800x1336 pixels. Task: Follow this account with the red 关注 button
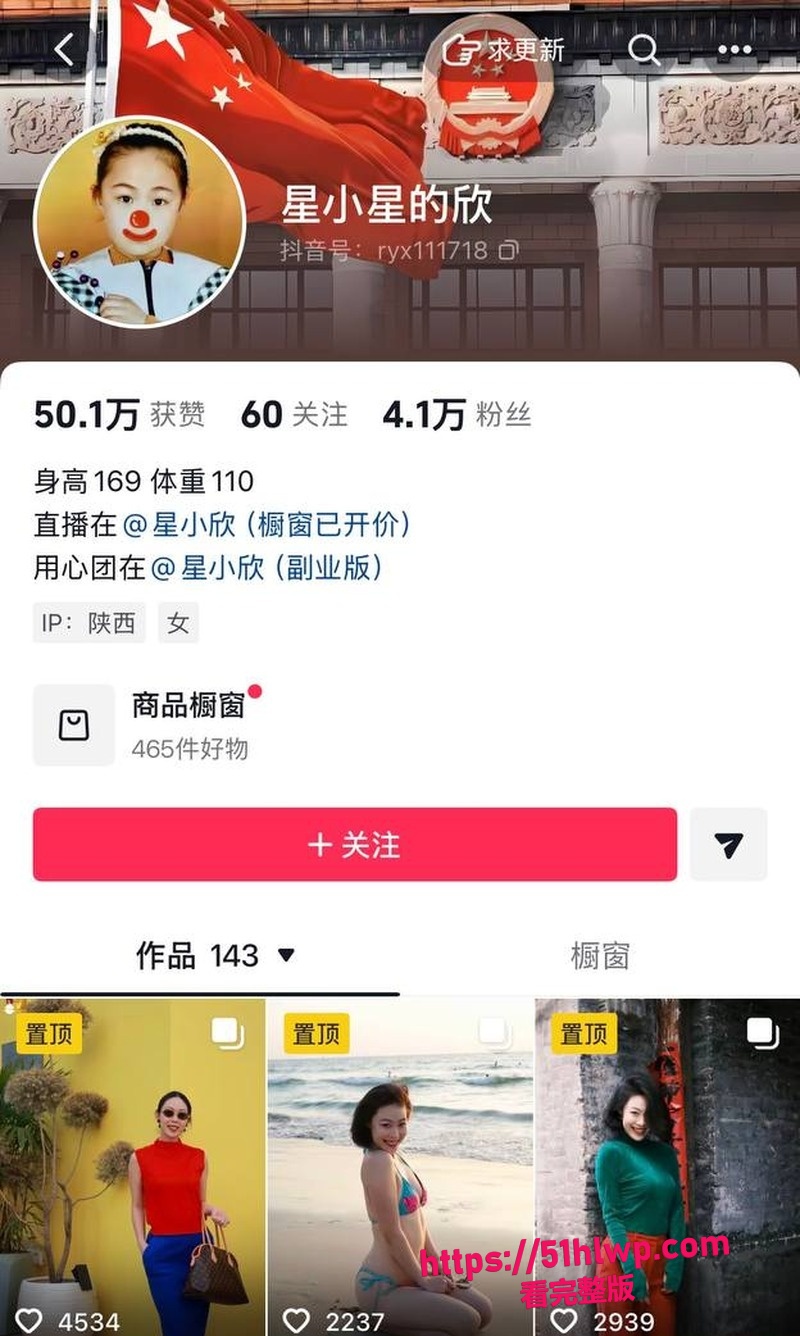tap(355, 845)
